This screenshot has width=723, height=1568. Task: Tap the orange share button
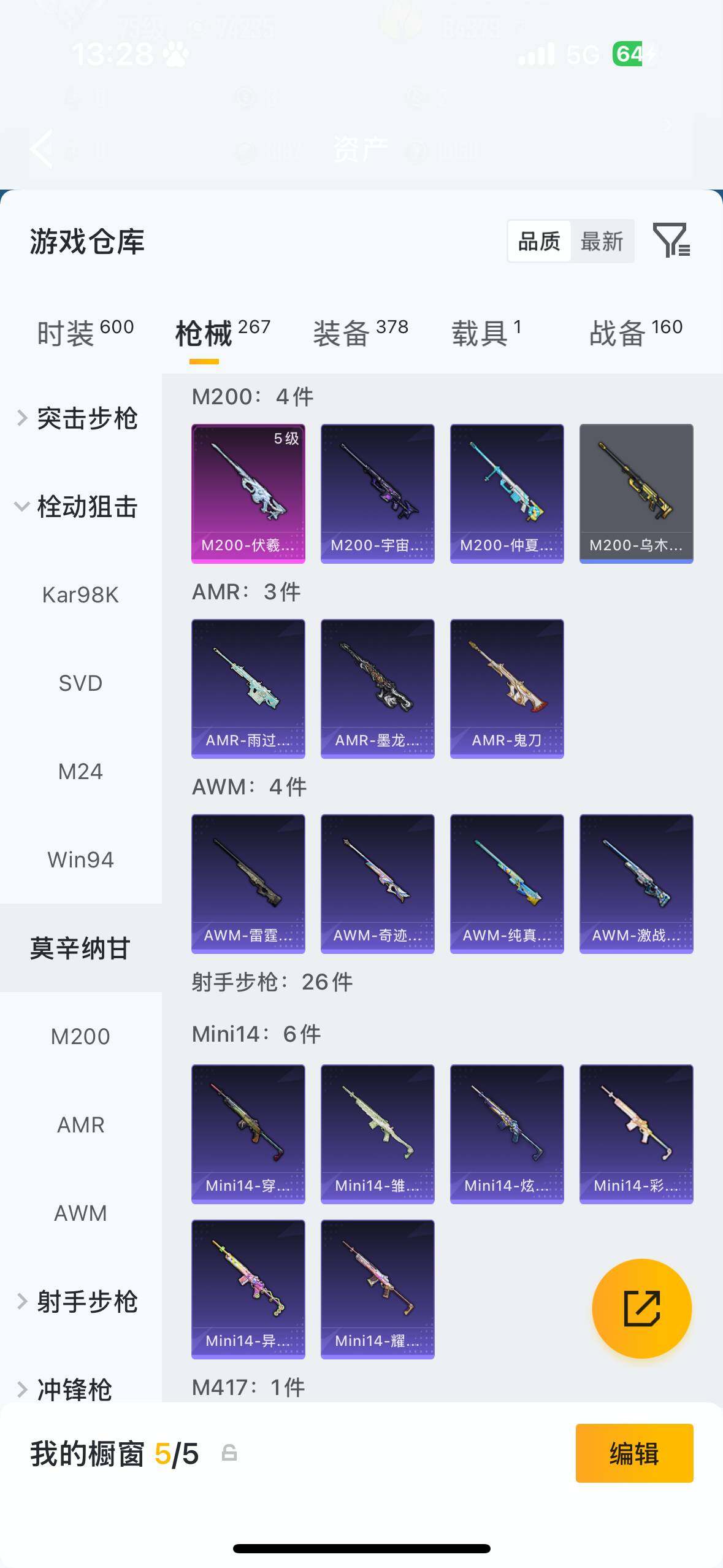pyautogui.click(x=641, y=1307)
